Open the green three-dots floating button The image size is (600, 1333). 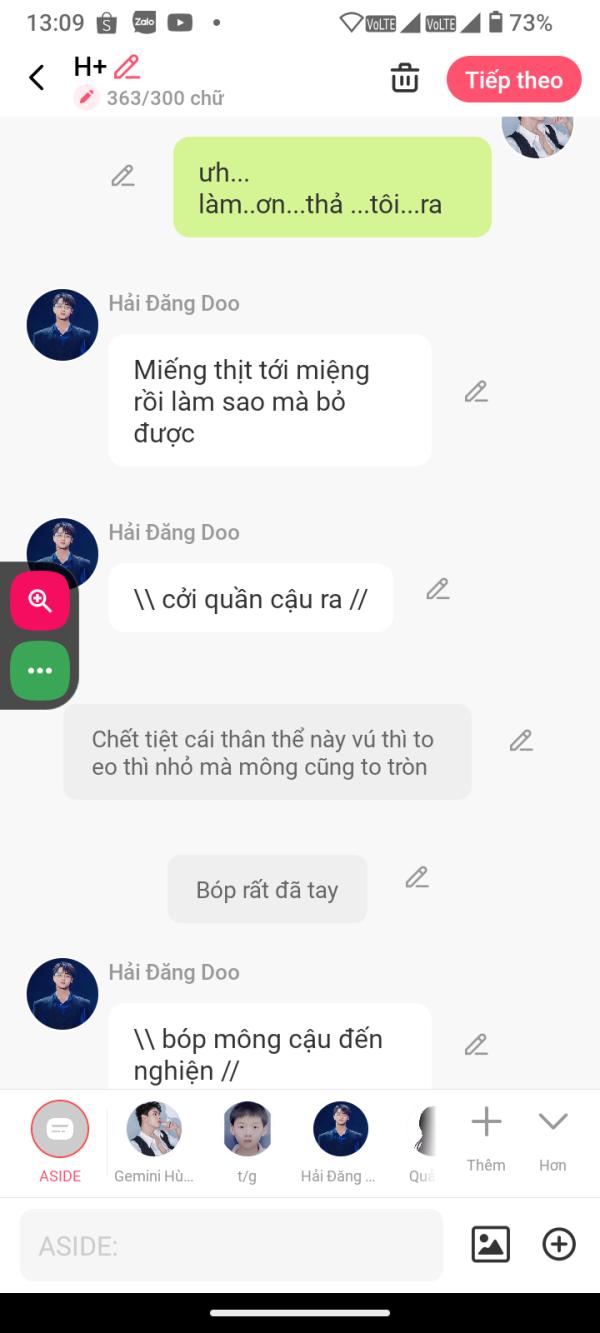pos(40,670)
